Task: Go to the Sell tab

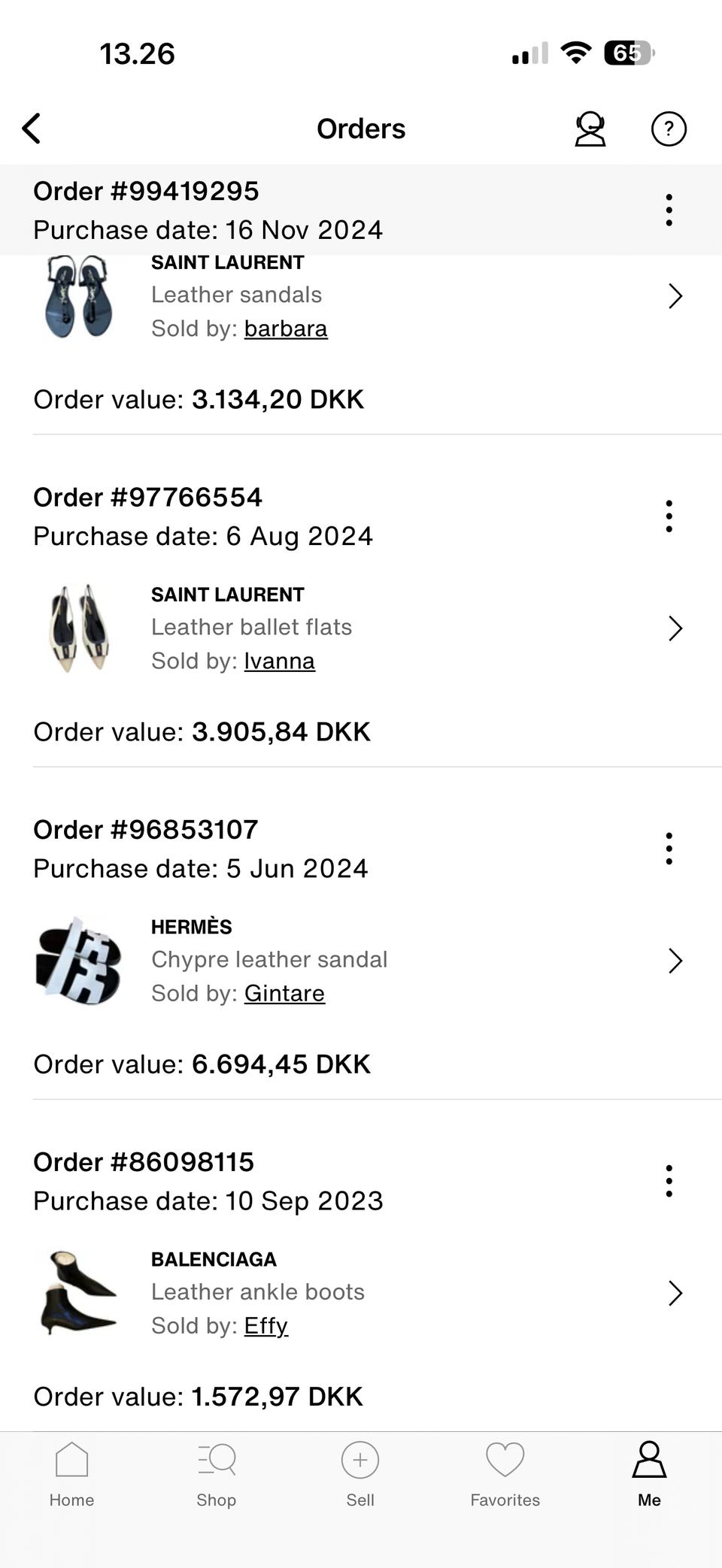Action: point(360,1475)
